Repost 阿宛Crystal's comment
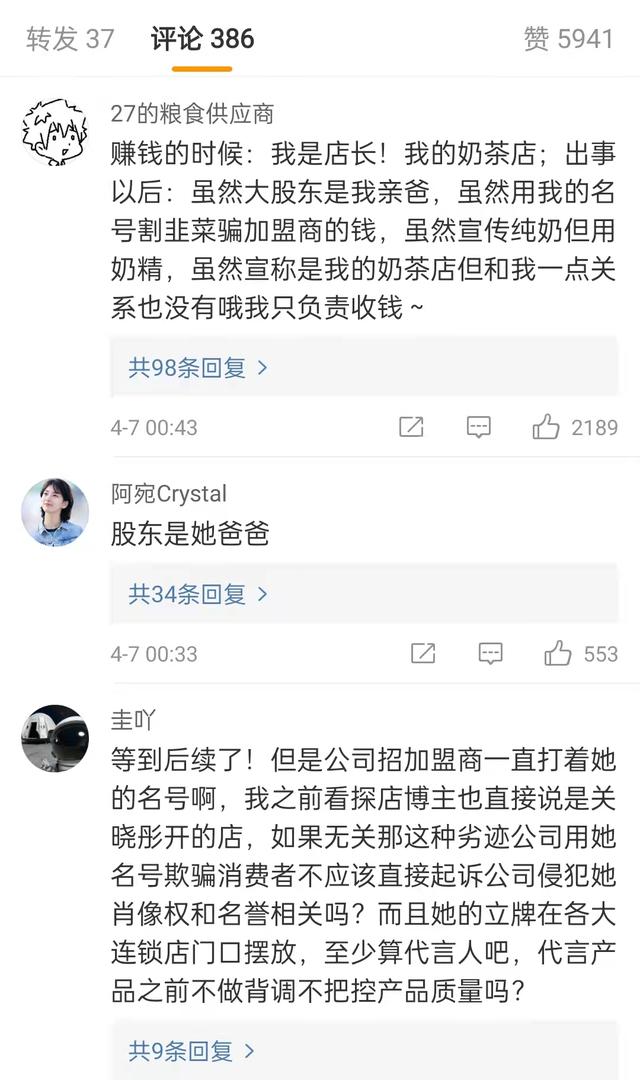Viewport: 640px width, 1080px height. pos(423,654)
